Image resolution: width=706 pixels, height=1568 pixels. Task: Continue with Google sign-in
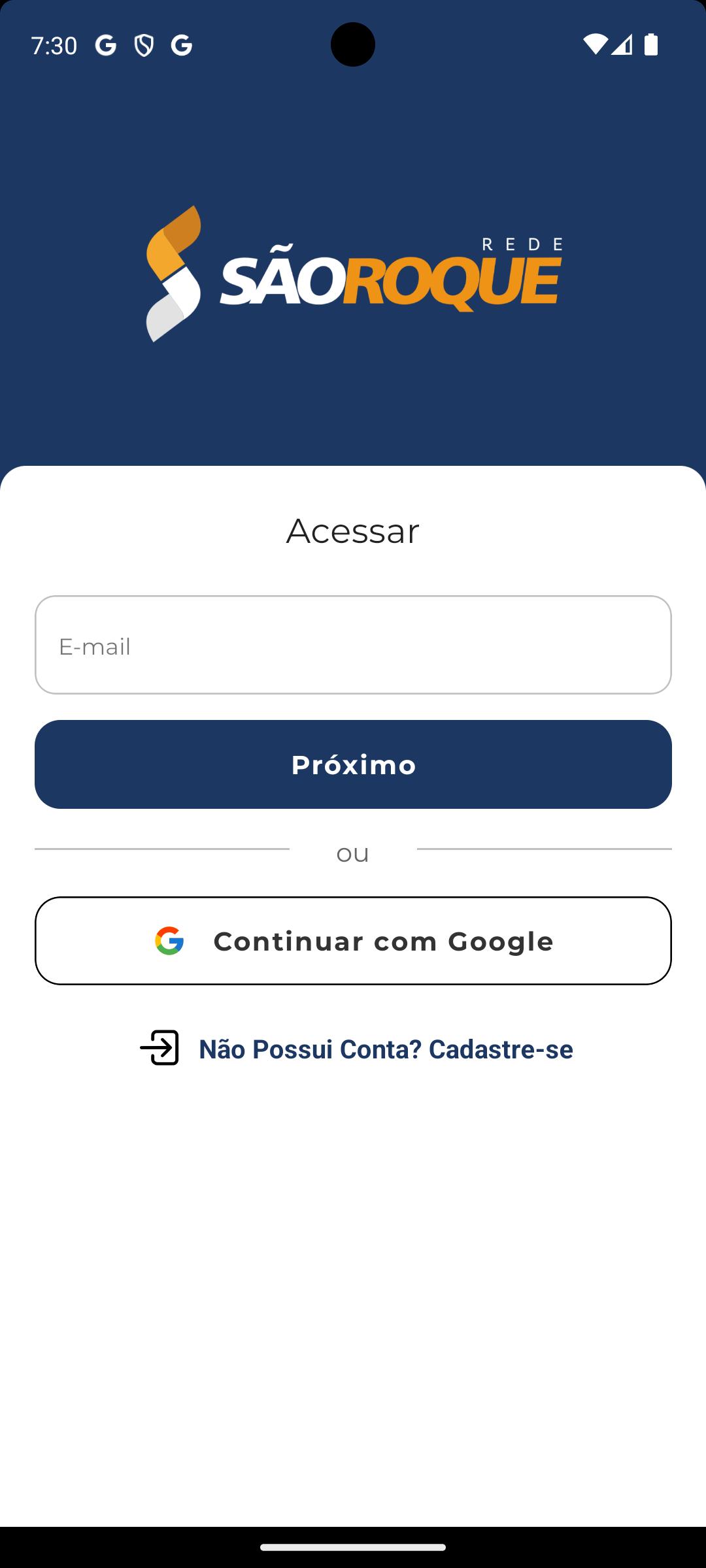tap(353, 941)
